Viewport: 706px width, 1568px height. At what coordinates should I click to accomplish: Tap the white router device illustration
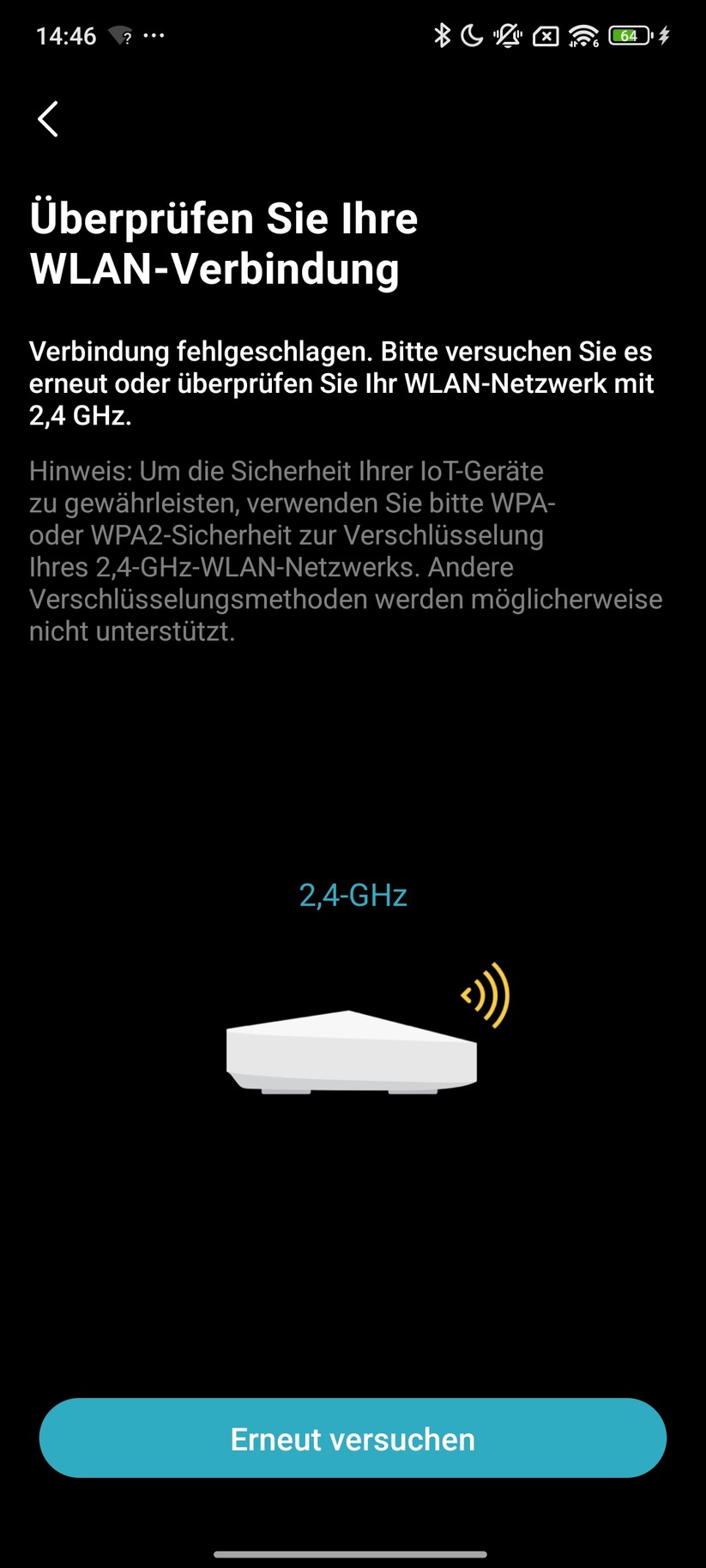pyautogui.click(x=350, y=1055)
